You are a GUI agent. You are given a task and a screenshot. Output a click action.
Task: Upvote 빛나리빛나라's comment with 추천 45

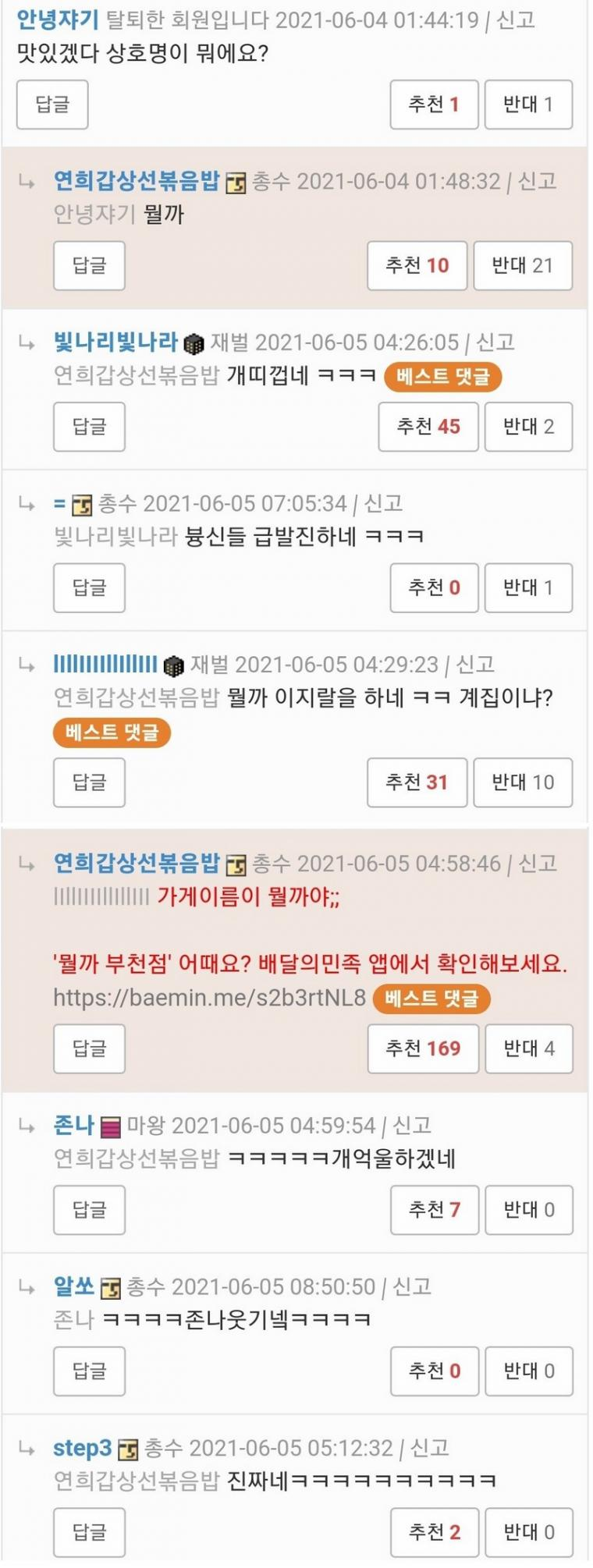[x=428, y=427]
